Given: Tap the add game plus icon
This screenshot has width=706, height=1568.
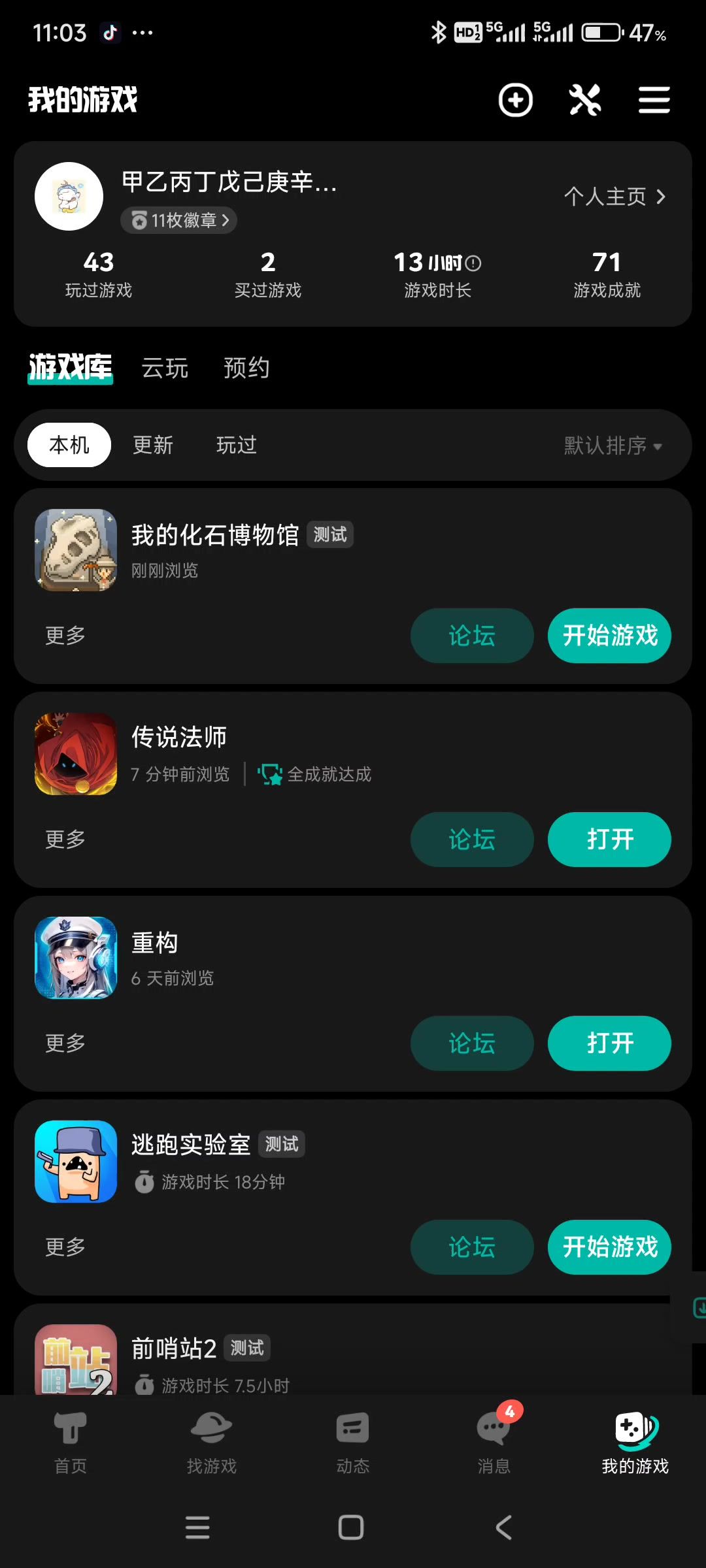Looking at the screenshot, I should (516, 100).
